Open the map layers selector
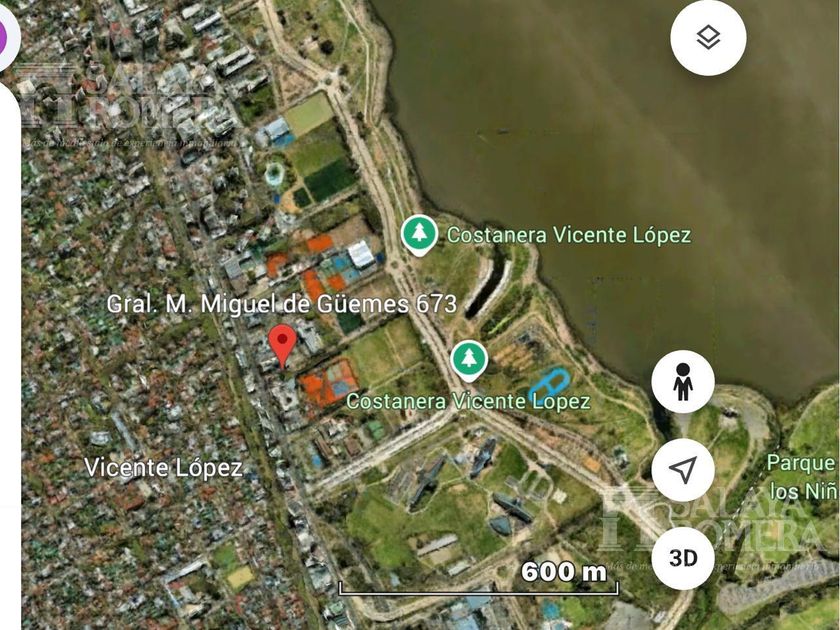The image size is (840, 630). [708, 38]
